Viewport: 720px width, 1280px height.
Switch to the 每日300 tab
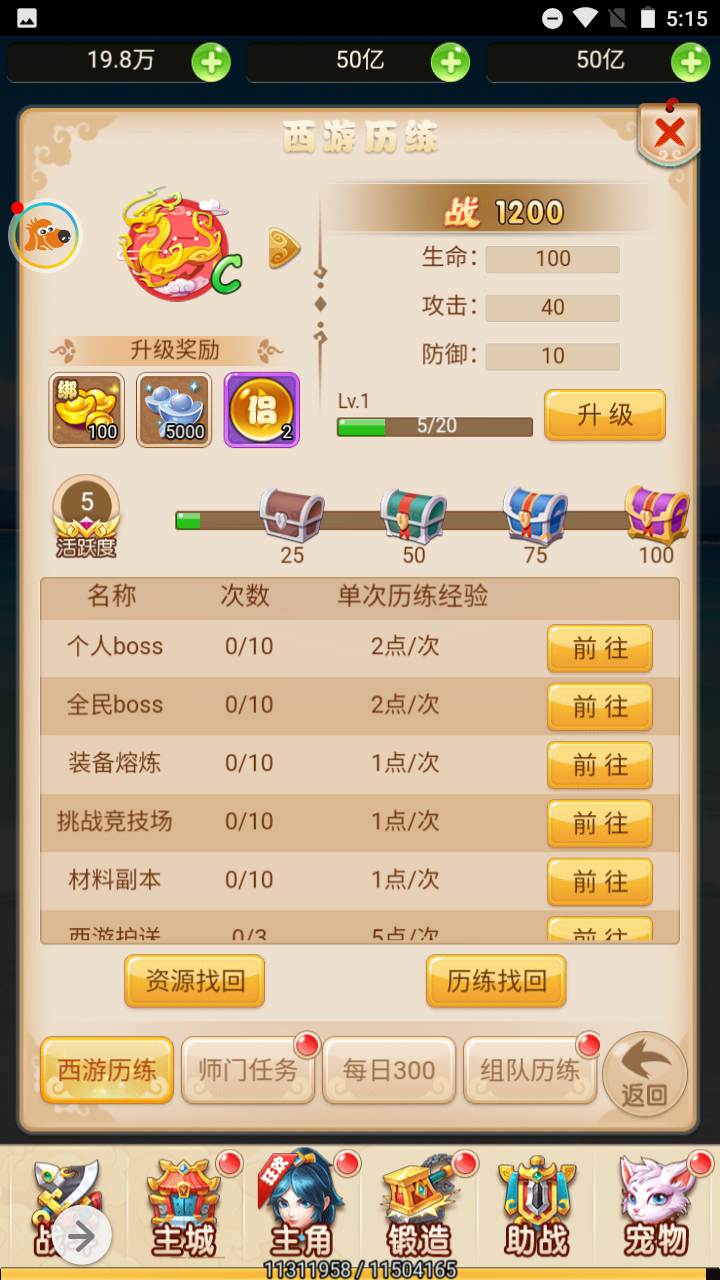pyautogui.click(x=389, y=1070)
